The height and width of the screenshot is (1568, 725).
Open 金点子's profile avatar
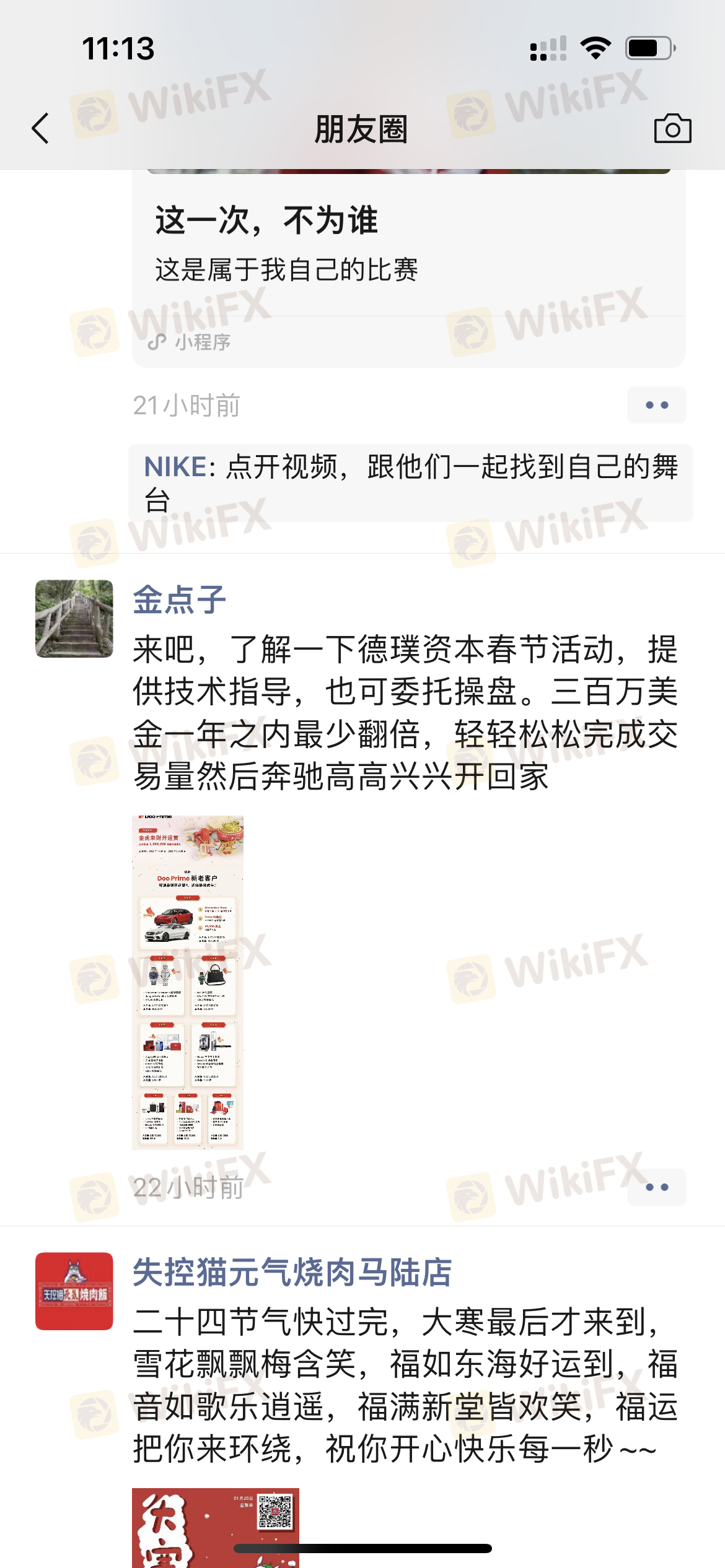pyautogui.click(x=74, y=619)
